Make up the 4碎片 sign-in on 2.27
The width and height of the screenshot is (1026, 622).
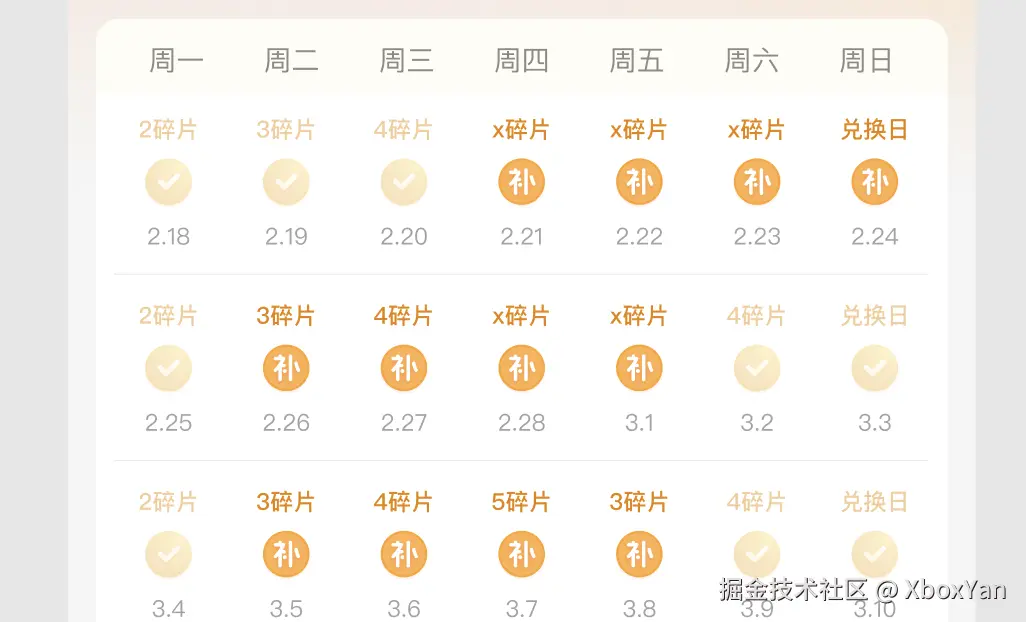pos(403,368)
